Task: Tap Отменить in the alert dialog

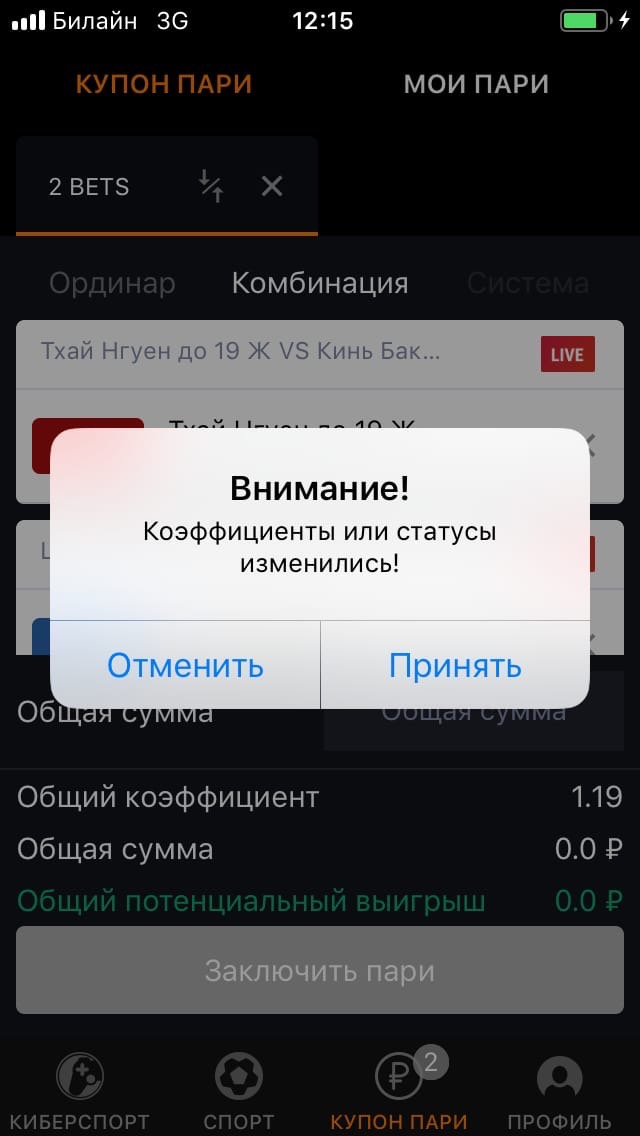Action: click(x=185, y=665)
